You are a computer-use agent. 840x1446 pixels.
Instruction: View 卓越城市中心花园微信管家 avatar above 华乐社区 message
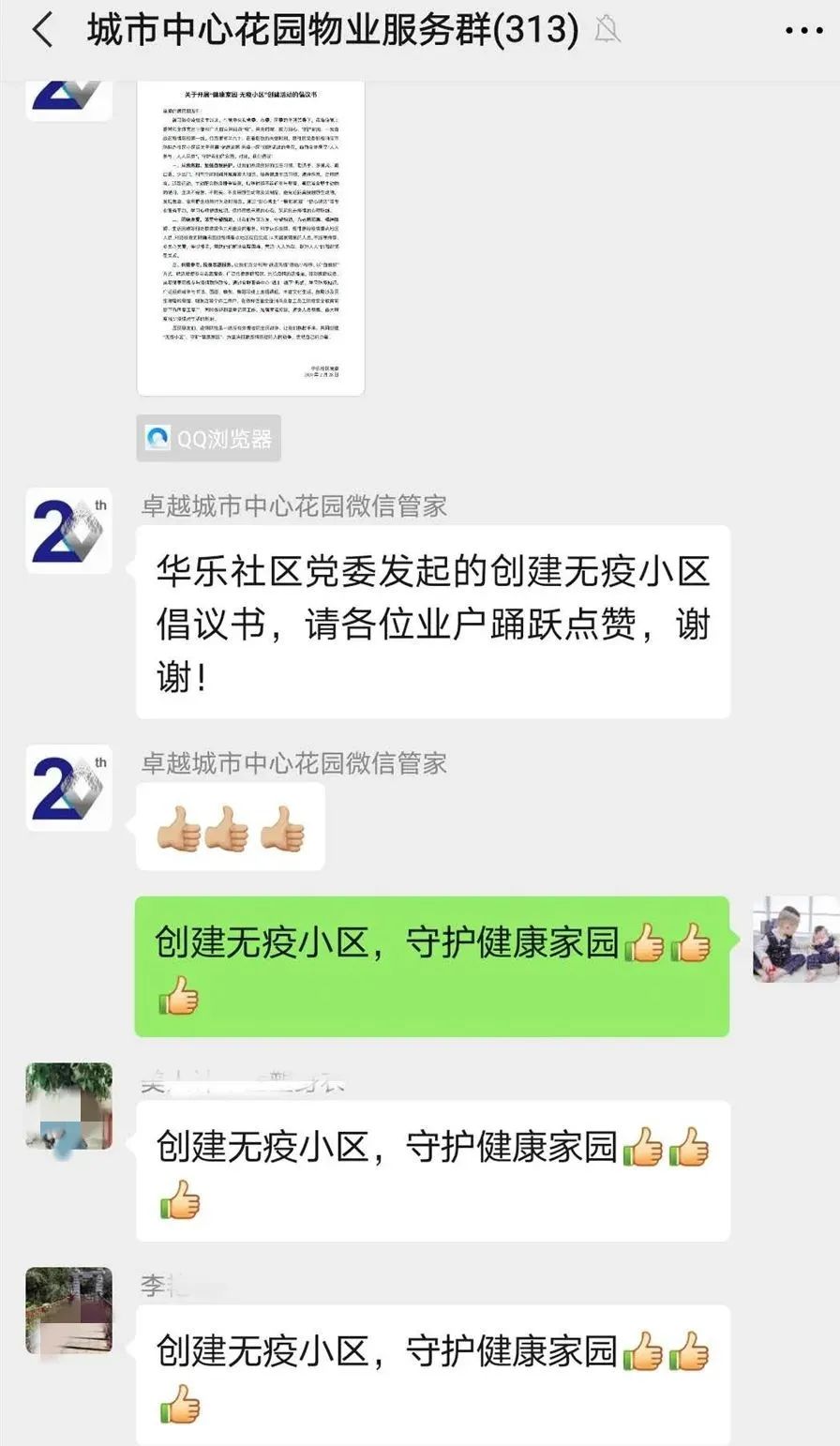tap(68, 530)
